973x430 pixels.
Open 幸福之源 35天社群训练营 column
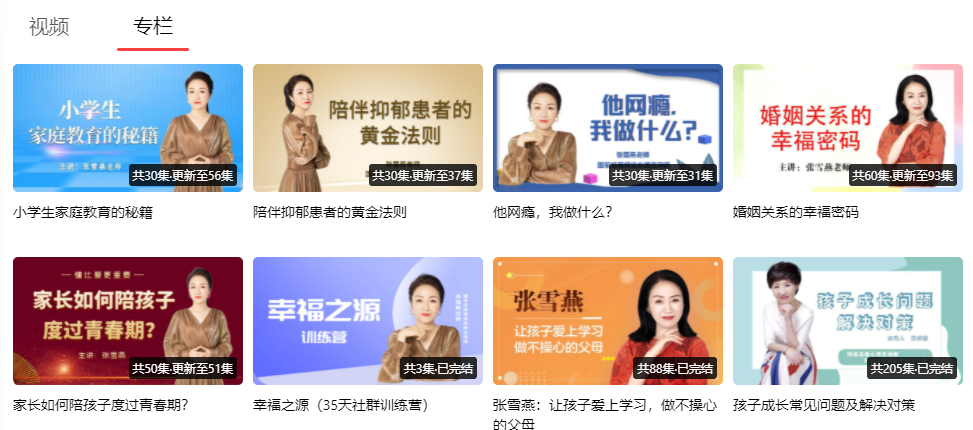[368, 321]
